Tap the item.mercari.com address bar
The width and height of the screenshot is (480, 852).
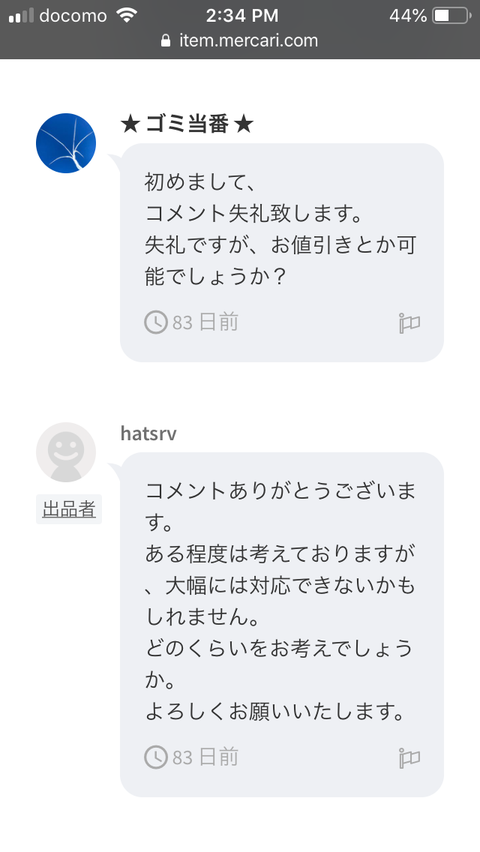[x=240, y=41]
